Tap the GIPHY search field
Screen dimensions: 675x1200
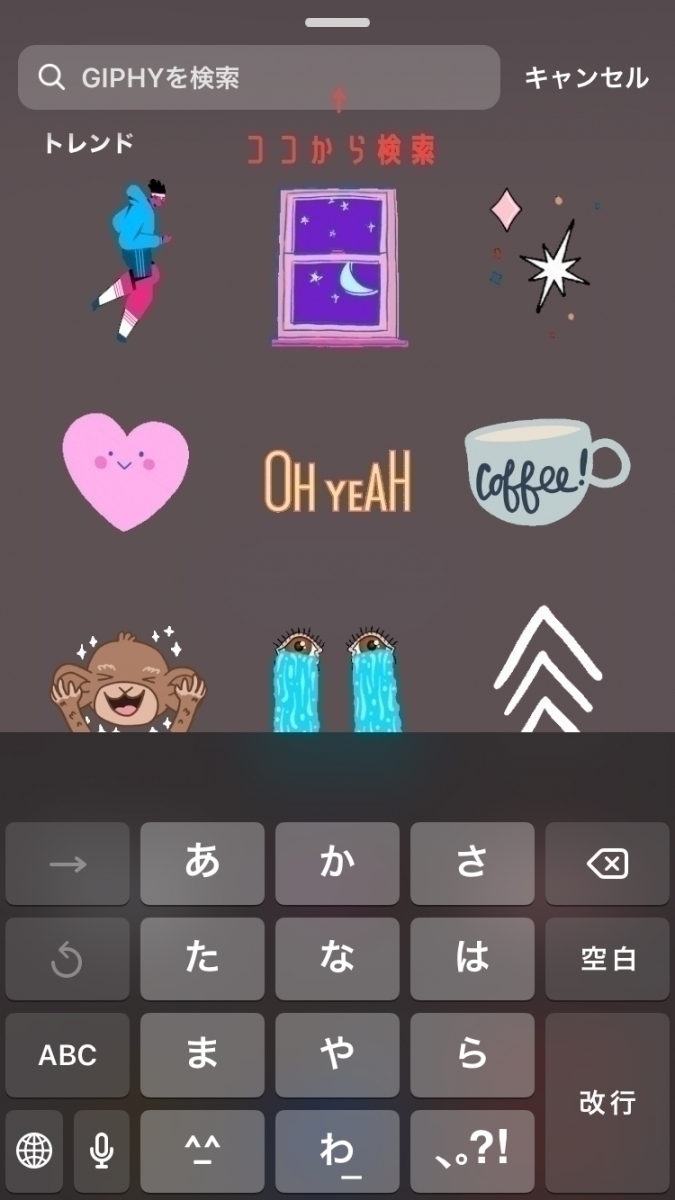point(258,78)
